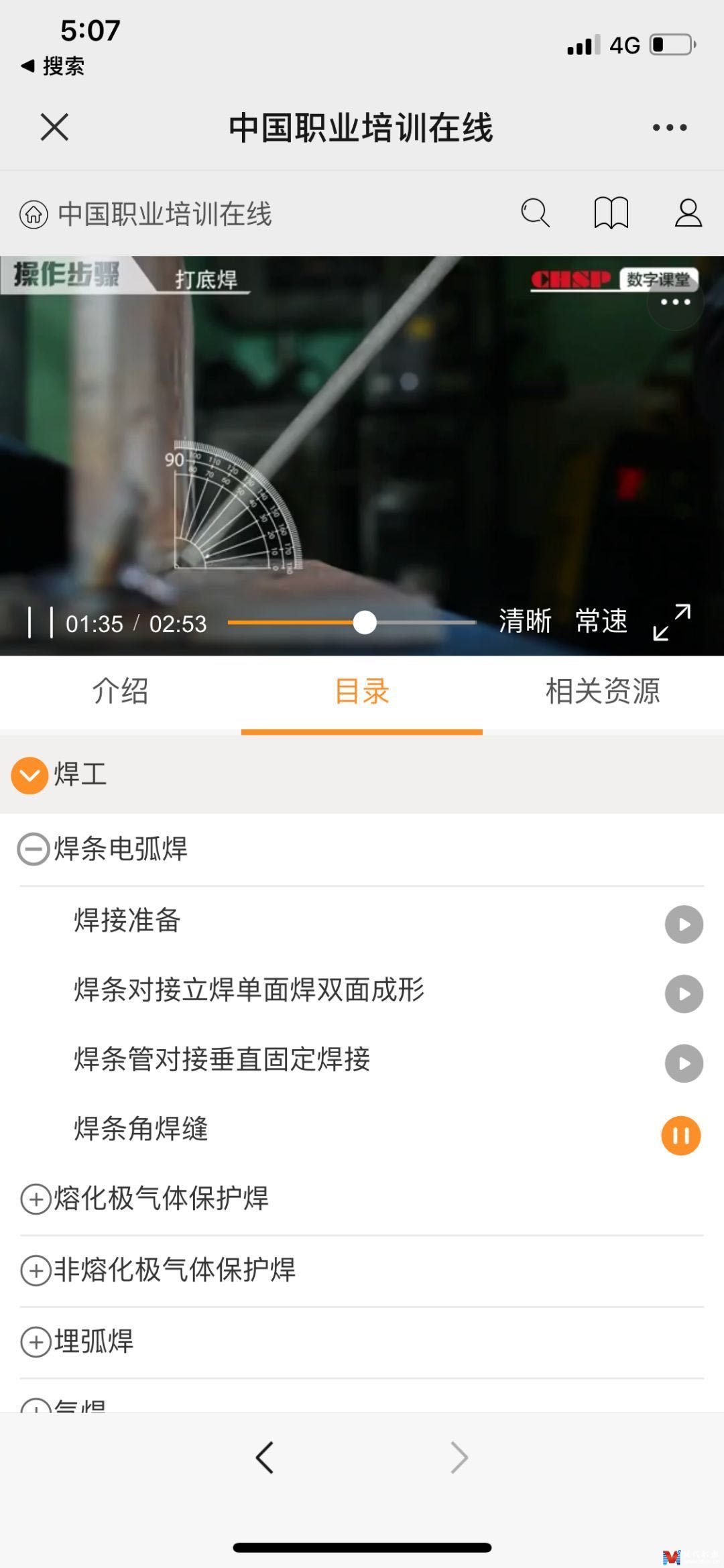The image size is (724, 1568).
Task: Pause the playing video
Action: [40, 623]
